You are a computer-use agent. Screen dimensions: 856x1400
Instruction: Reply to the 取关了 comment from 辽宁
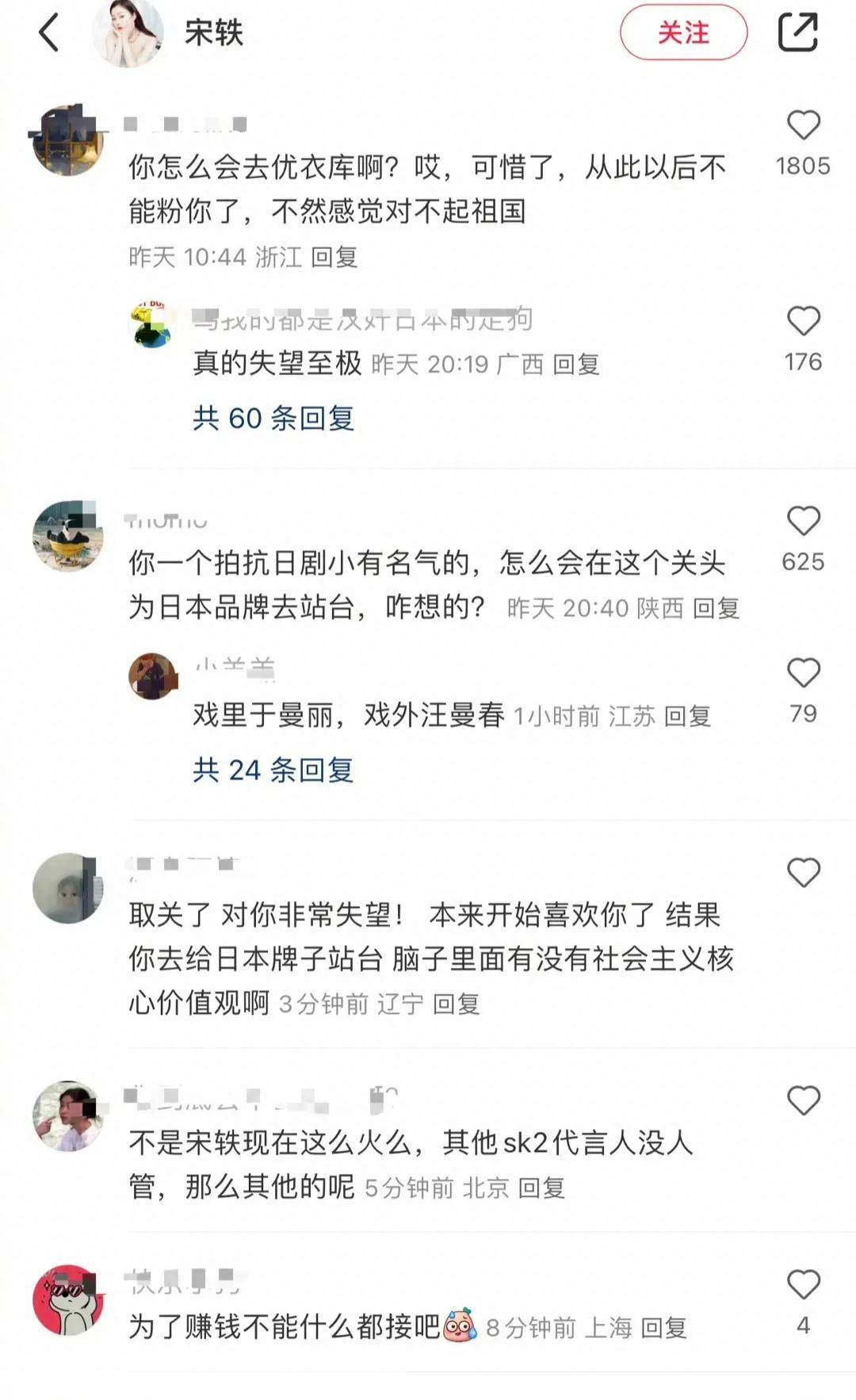click(x=457, y=1004)
